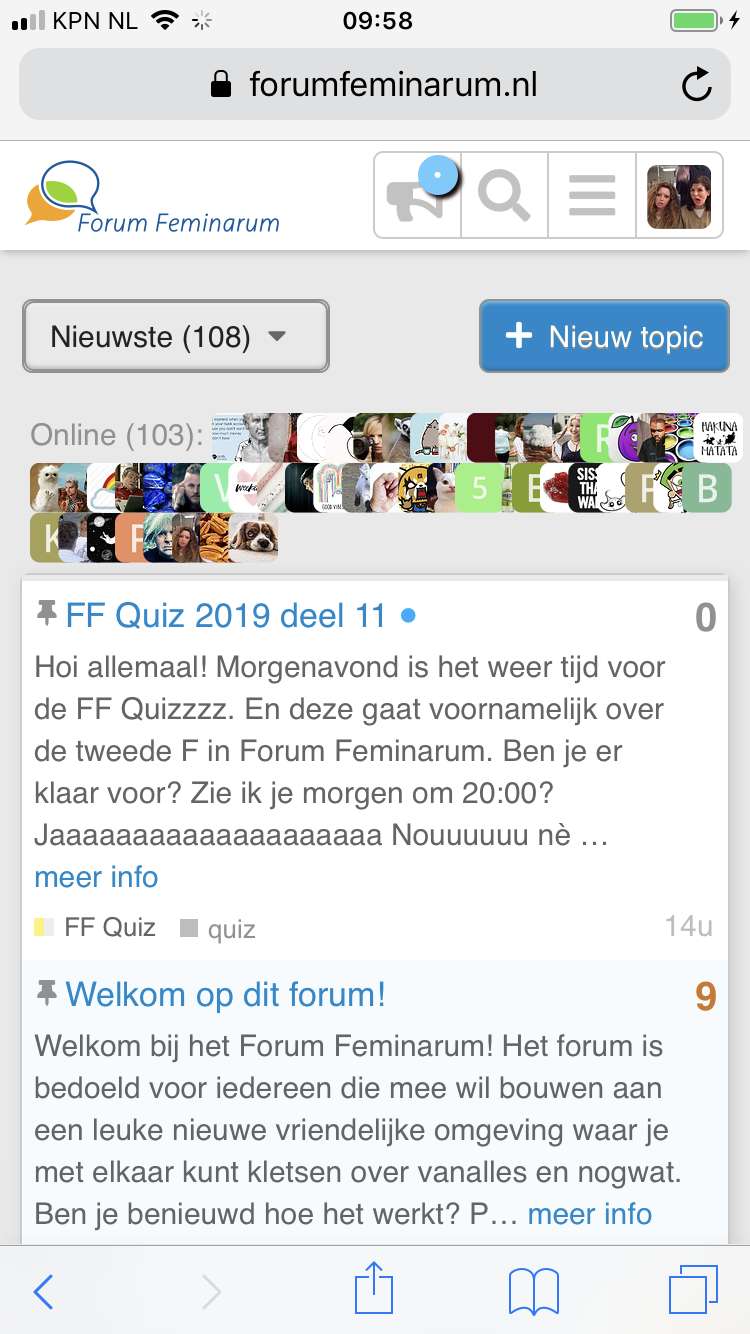This screenshot has height=1334, width=750.
Task: Open the hamburger menu
Action: (x=592, y=196)
